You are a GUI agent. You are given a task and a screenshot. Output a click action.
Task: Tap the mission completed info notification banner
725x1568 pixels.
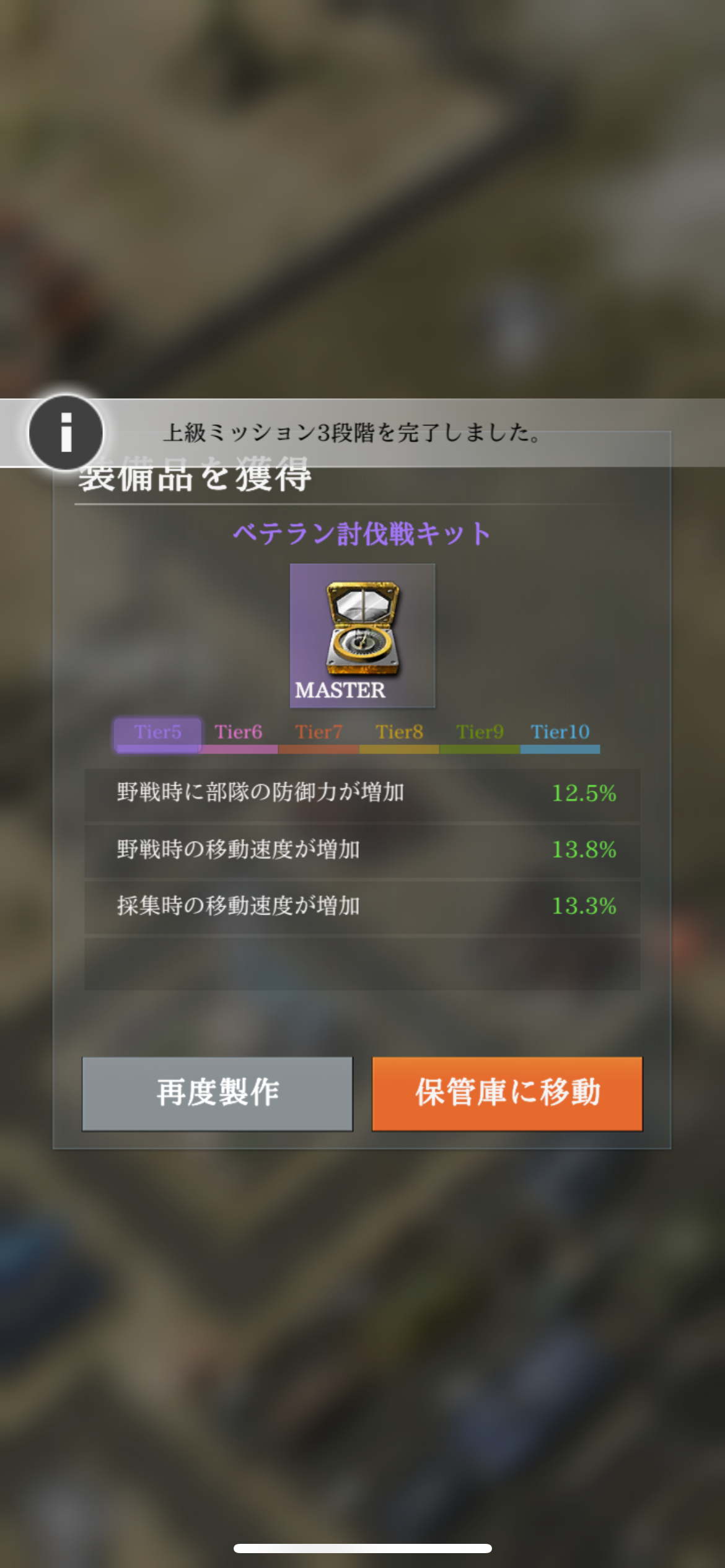pyautogui.click(x=353, y=432)
